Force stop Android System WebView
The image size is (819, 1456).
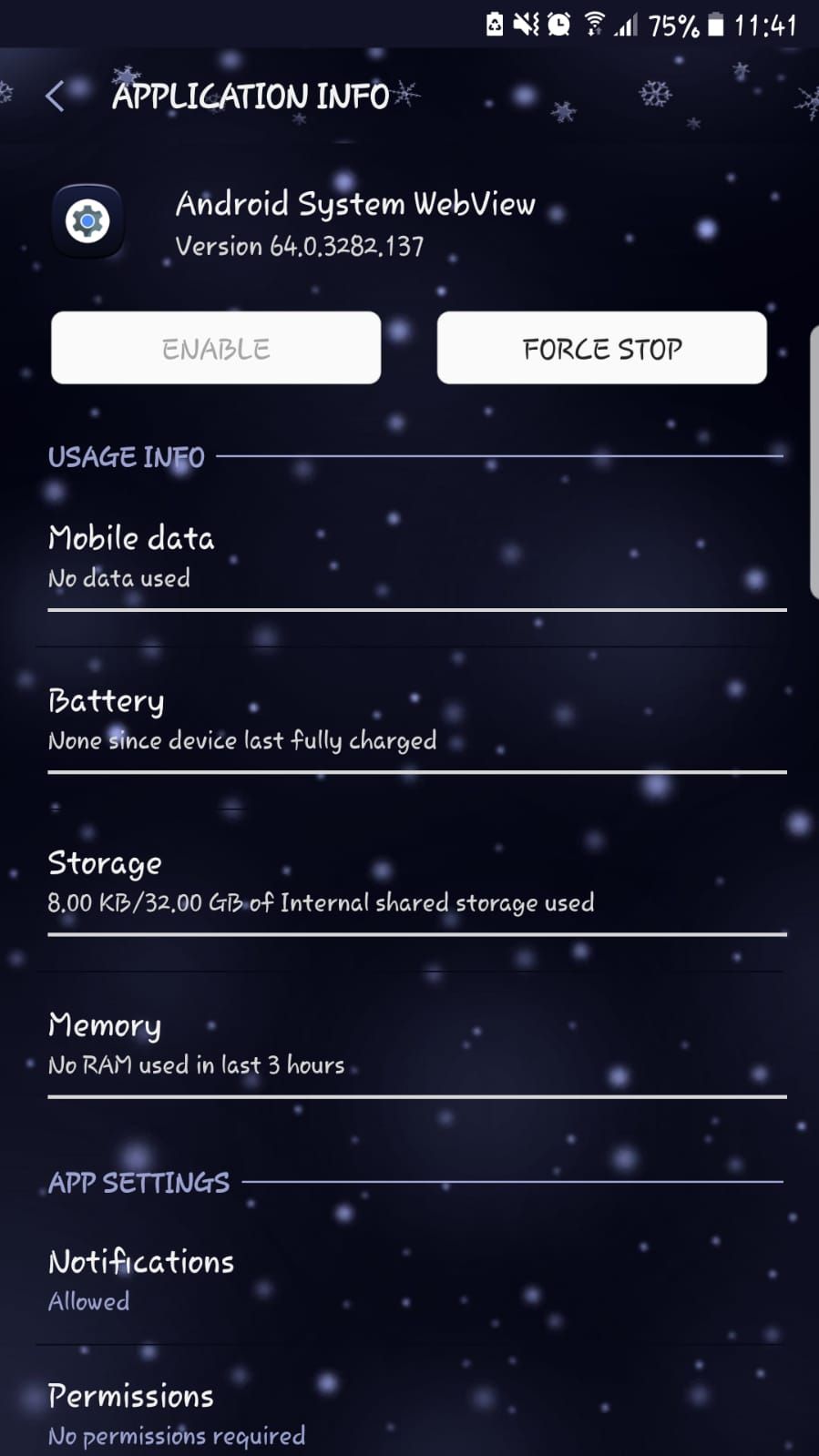click(x=601, y=348)
